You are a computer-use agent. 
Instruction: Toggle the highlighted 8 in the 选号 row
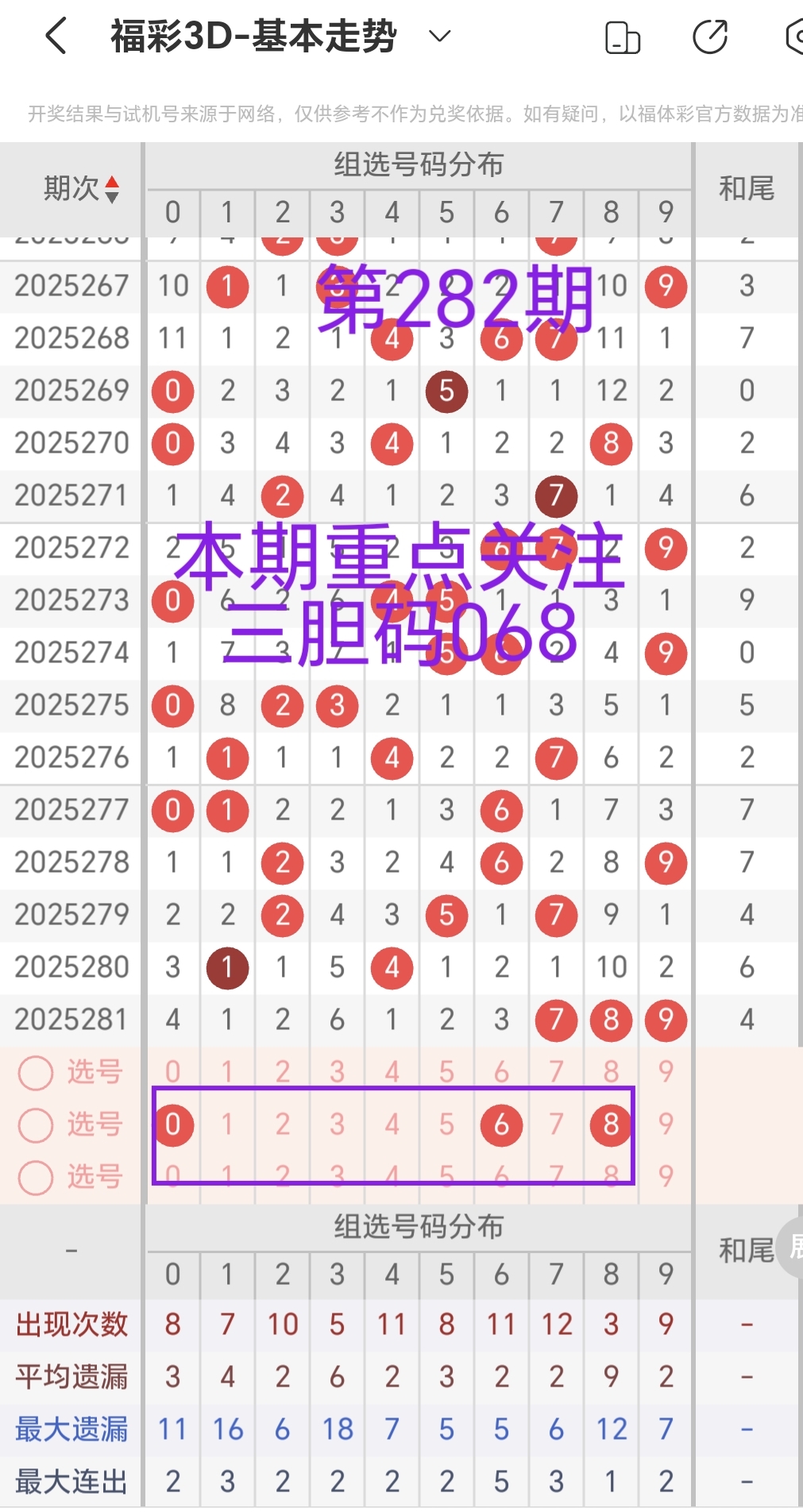(611, 1124)
